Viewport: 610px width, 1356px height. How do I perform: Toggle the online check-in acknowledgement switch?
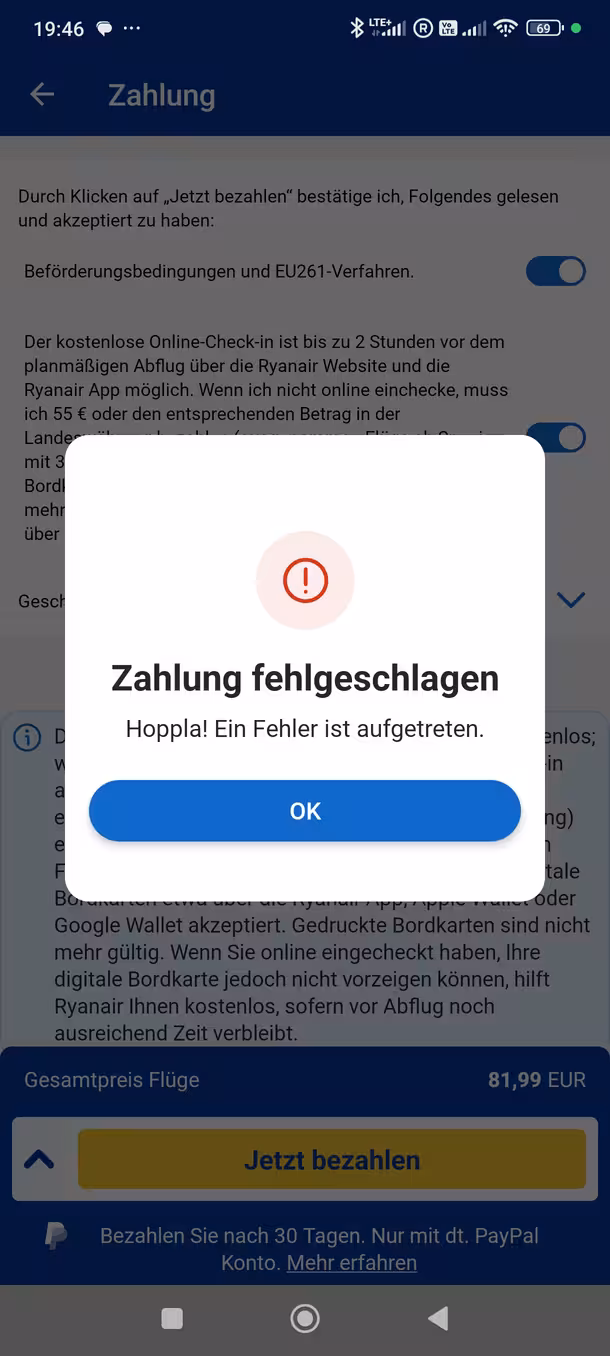pyautogui.click(x=555, y=437)
